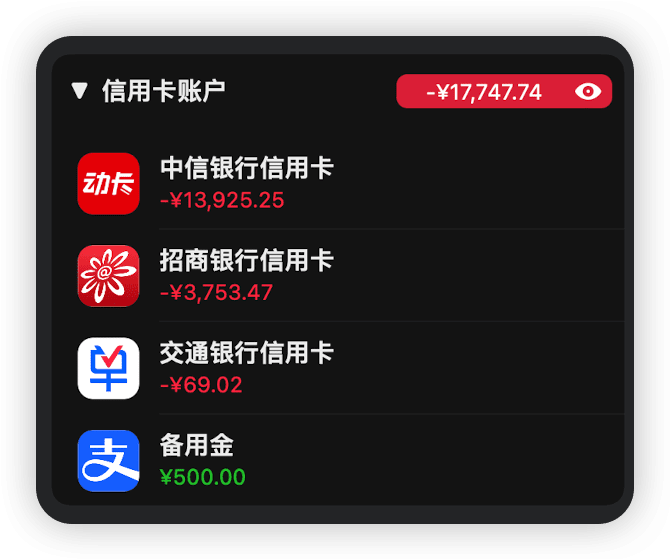
Task: View the 交通银行信用卡 account details
Action: click(246, 368)
